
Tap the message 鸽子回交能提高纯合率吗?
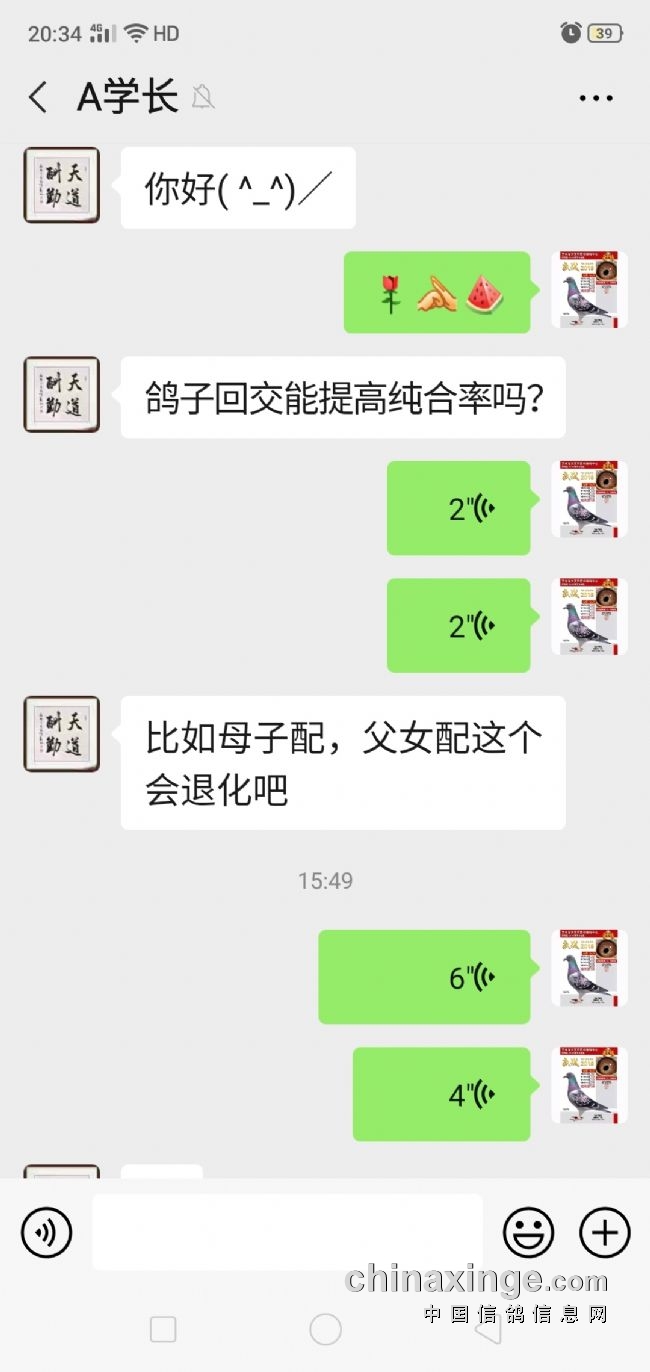pos(343,398)
